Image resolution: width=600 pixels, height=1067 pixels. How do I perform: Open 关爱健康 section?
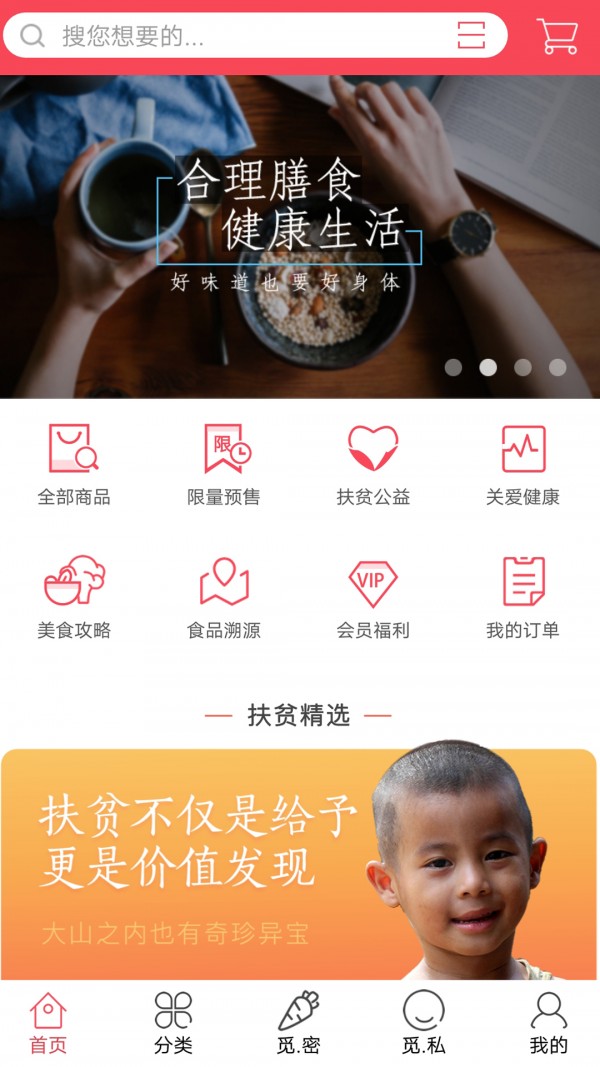(523, 464)
